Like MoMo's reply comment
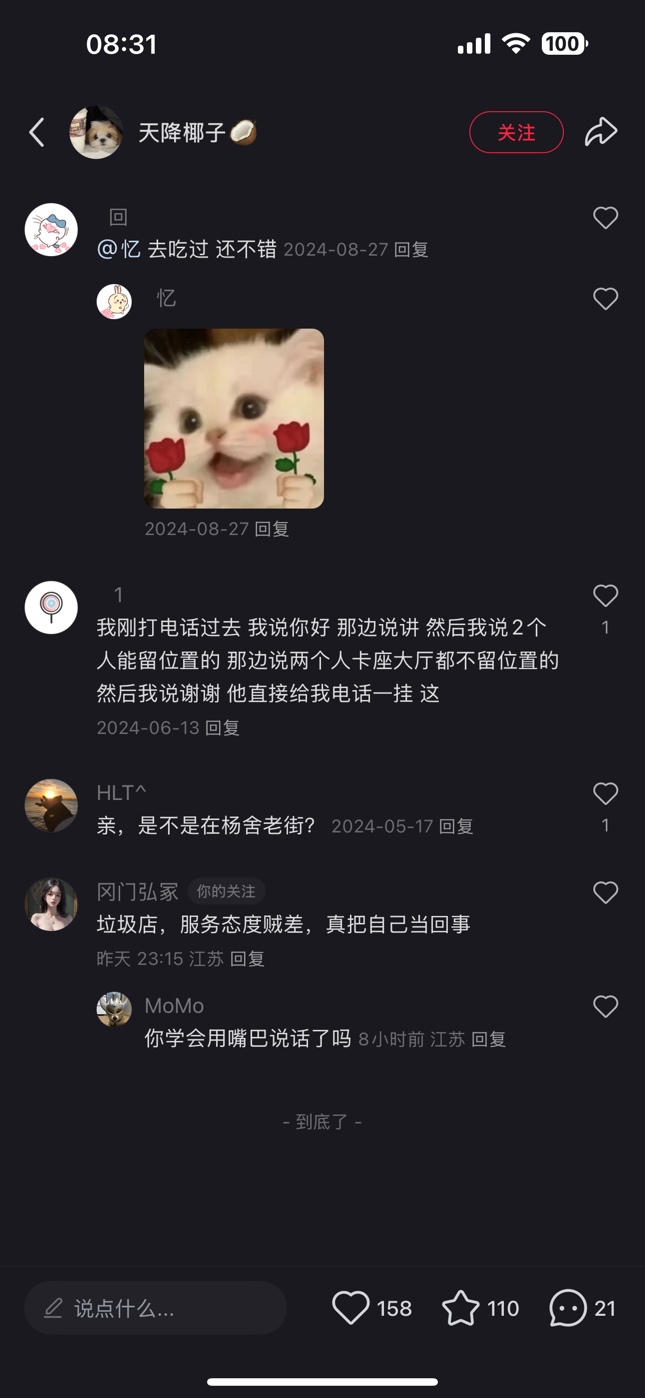 [605, 1007]
